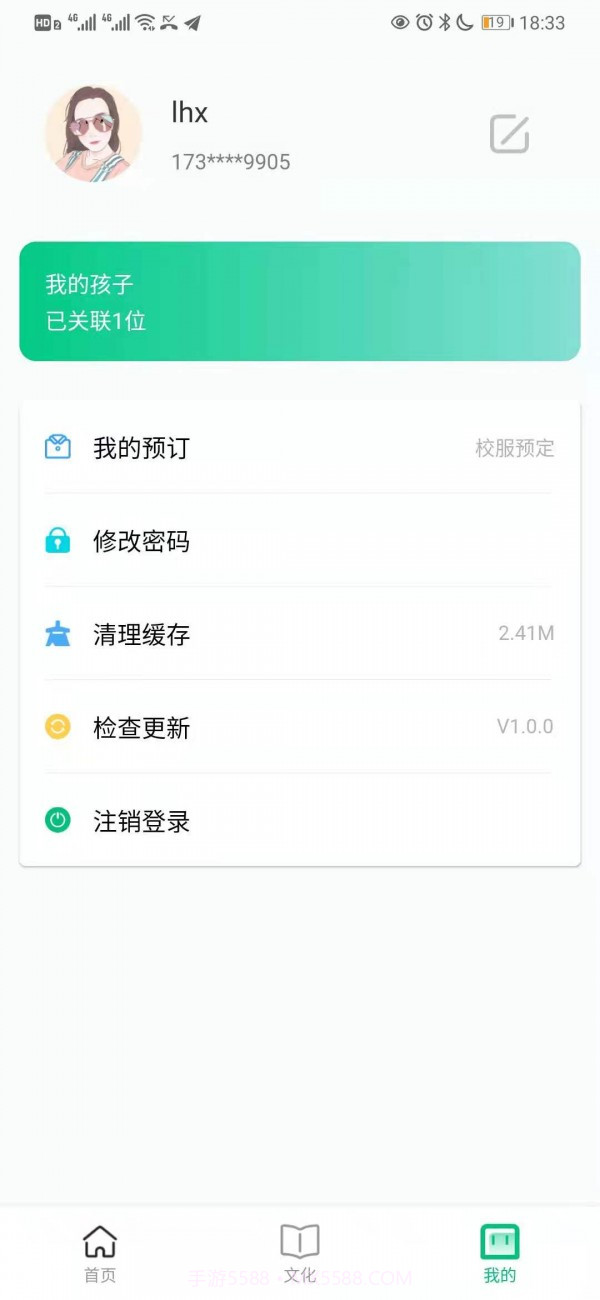Tap the edit profile icon

click(509, 134)
